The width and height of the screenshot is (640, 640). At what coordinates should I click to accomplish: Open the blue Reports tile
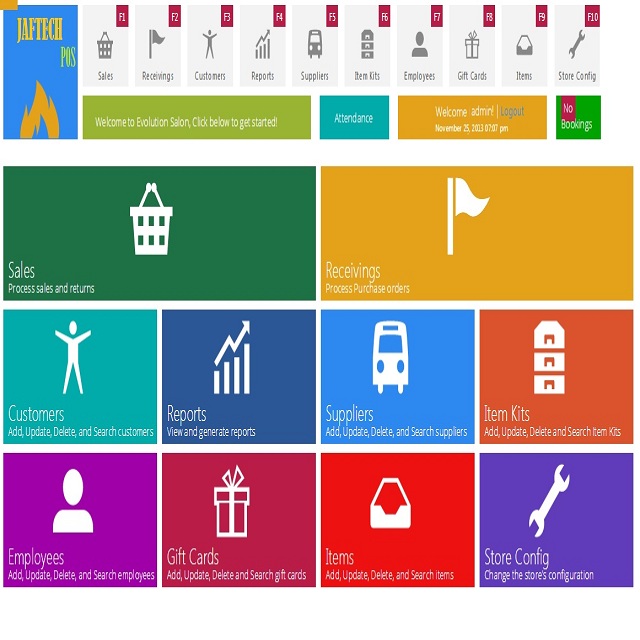tap(238, 376)
